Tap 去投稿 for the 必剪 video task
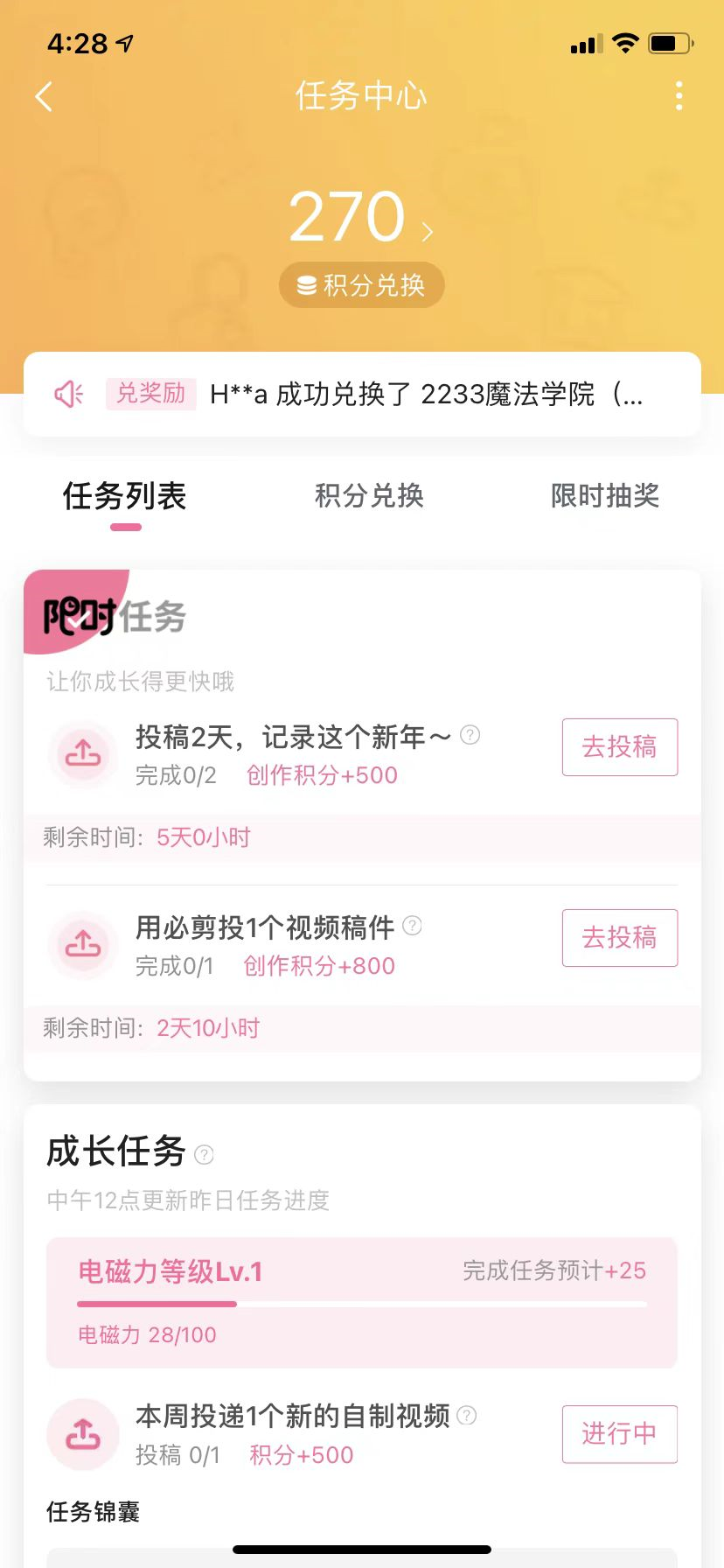 coord(619,938)
